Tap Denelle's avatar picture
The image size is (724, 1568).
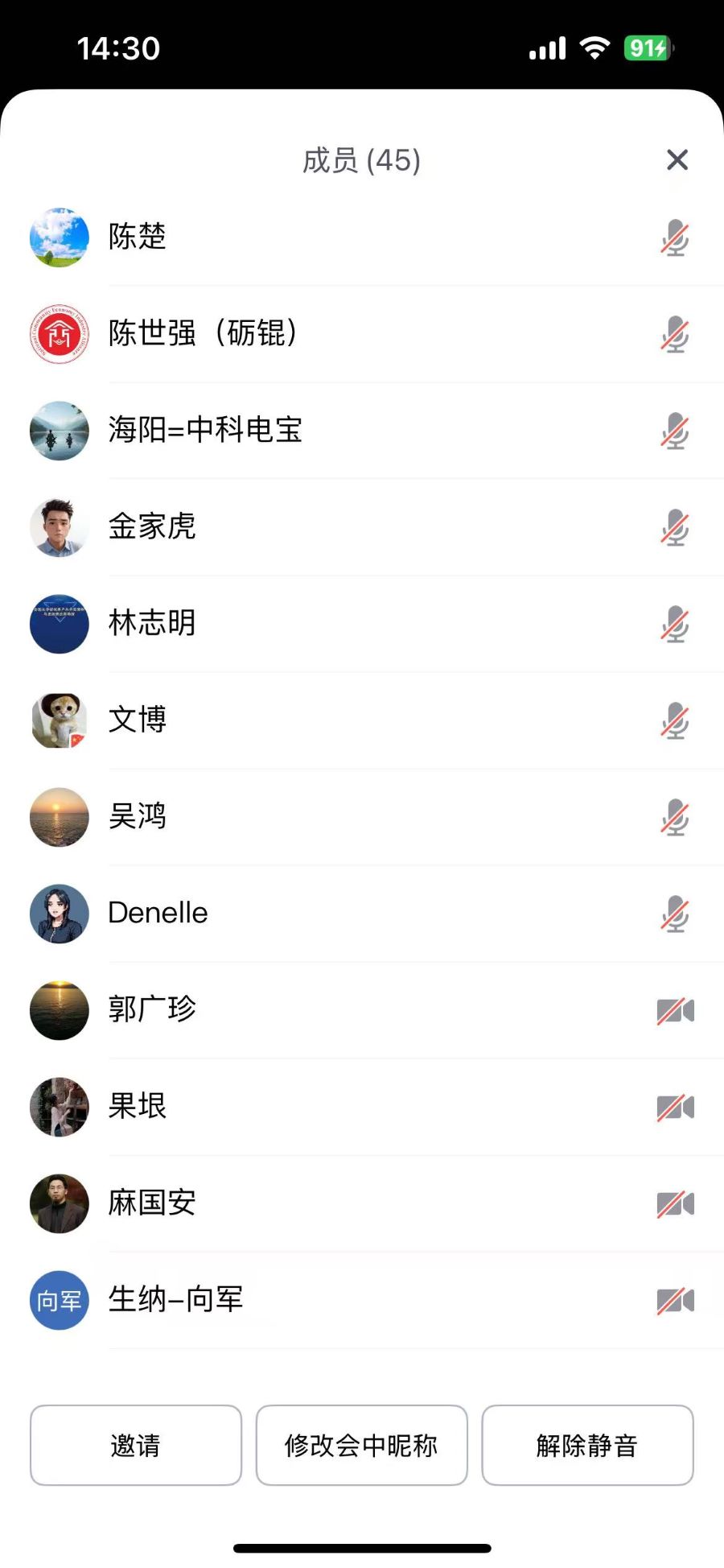pyautogui.click(x=59, y=914)
